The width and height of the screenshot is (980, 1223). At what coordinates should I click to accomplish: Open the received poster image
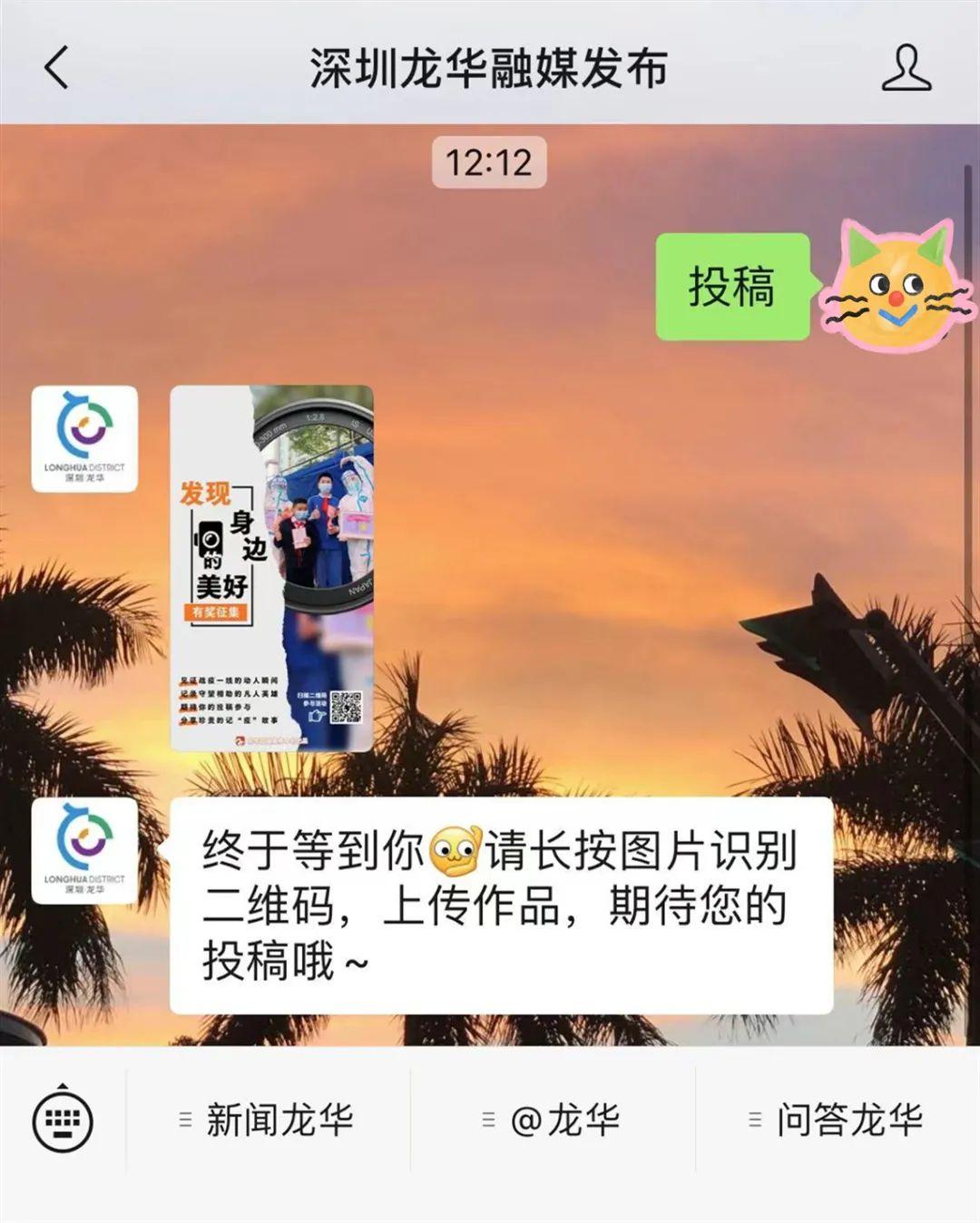(271, 569)
